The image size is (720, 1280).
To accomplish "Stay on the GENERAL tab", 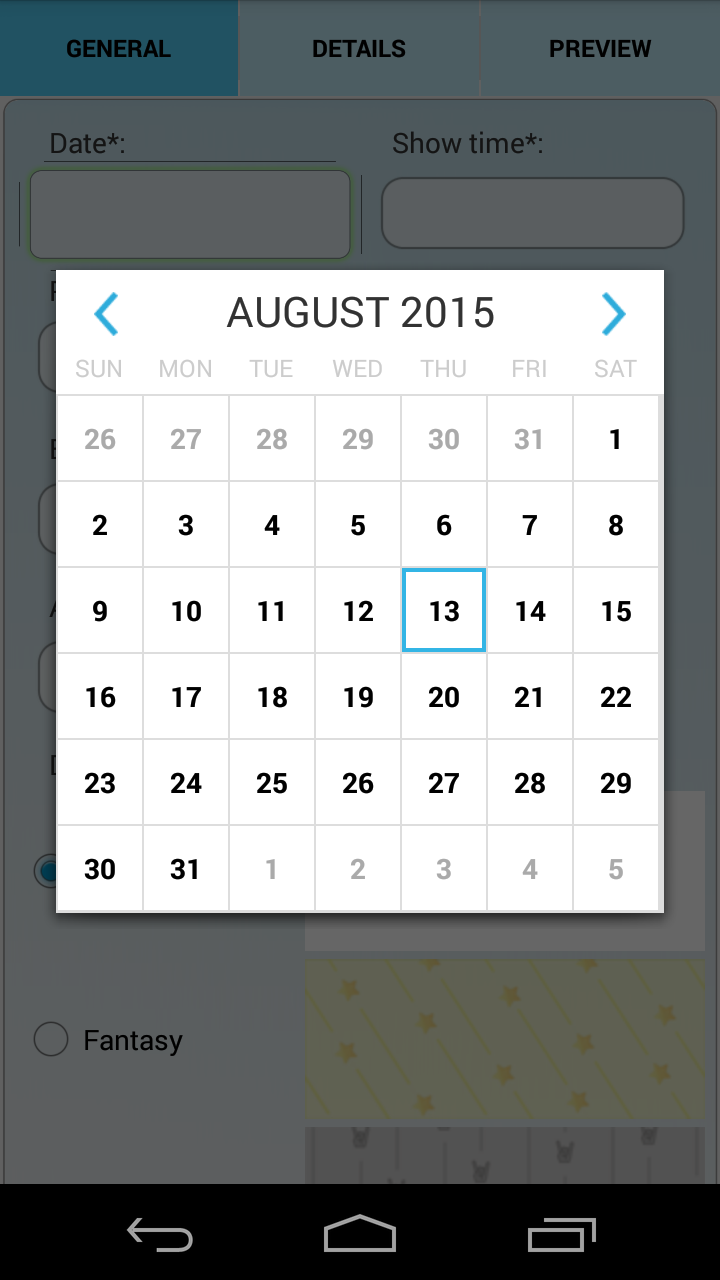I will click(x=118, y=47).
